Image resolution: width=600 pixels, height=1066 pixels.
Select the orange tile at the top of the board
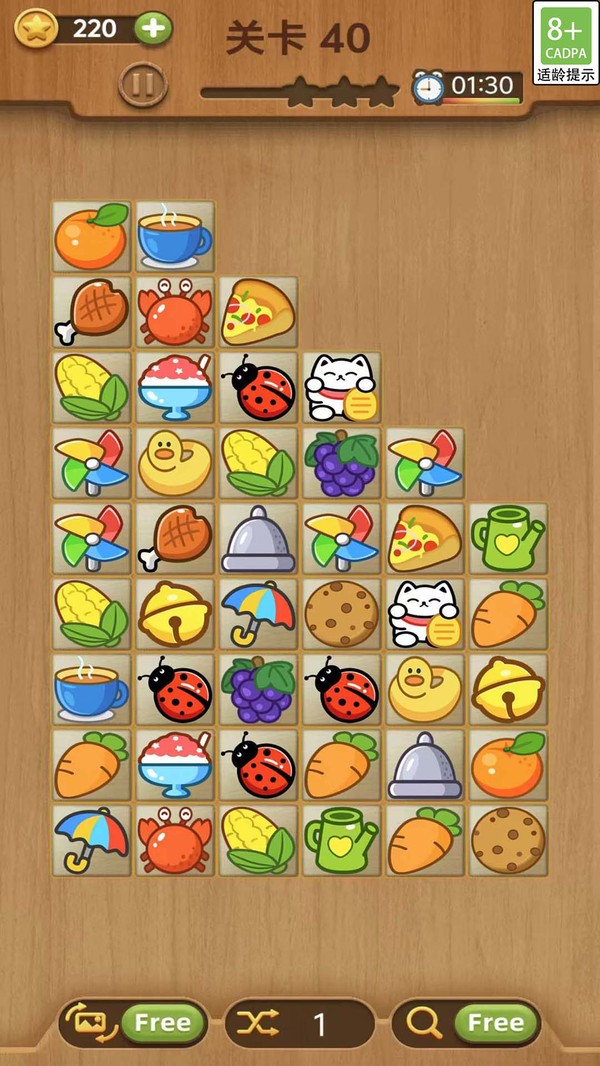click(92, 237)
